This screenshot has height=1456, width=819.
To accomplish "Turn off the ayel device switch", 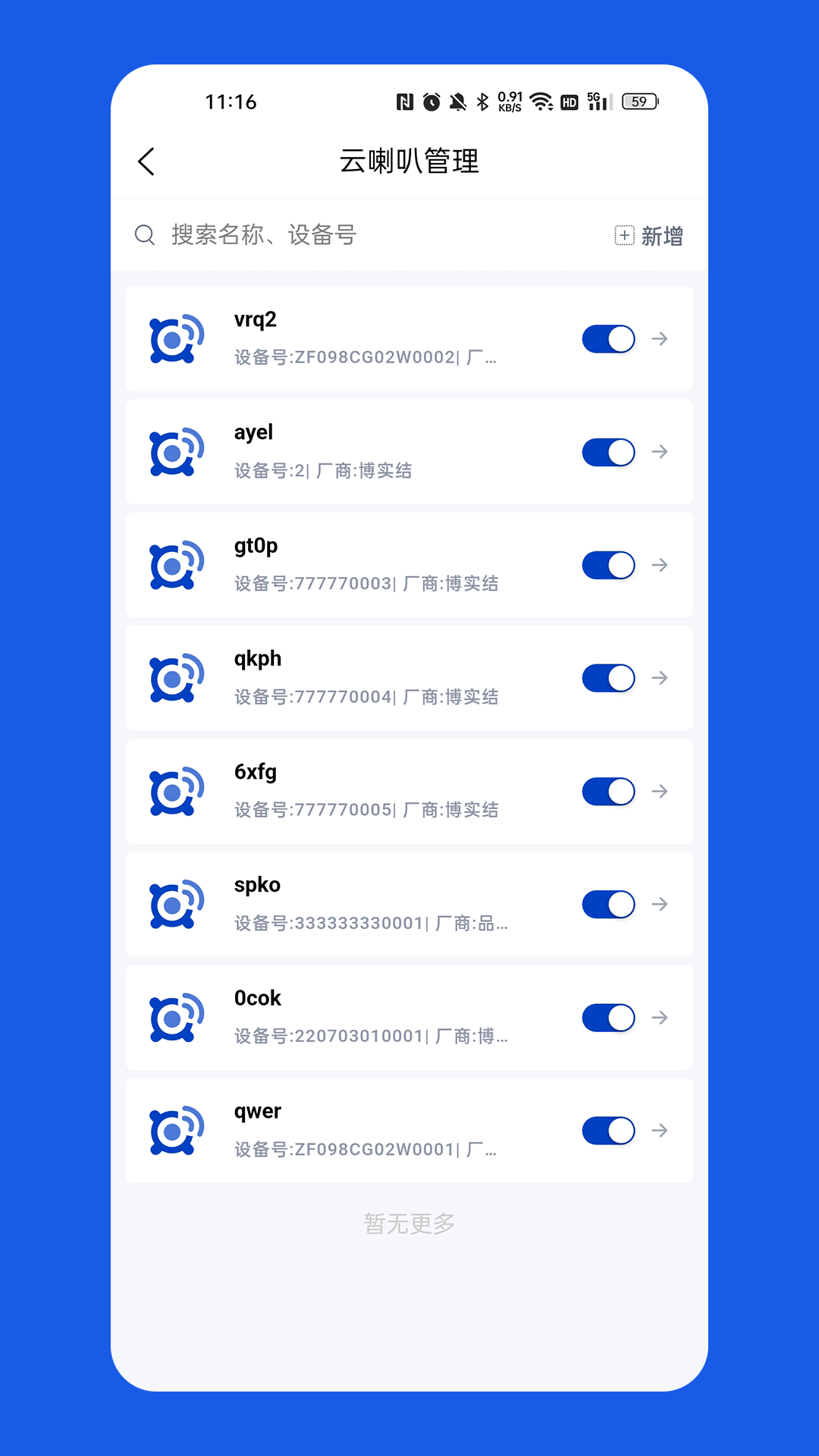I will [607, 452].
